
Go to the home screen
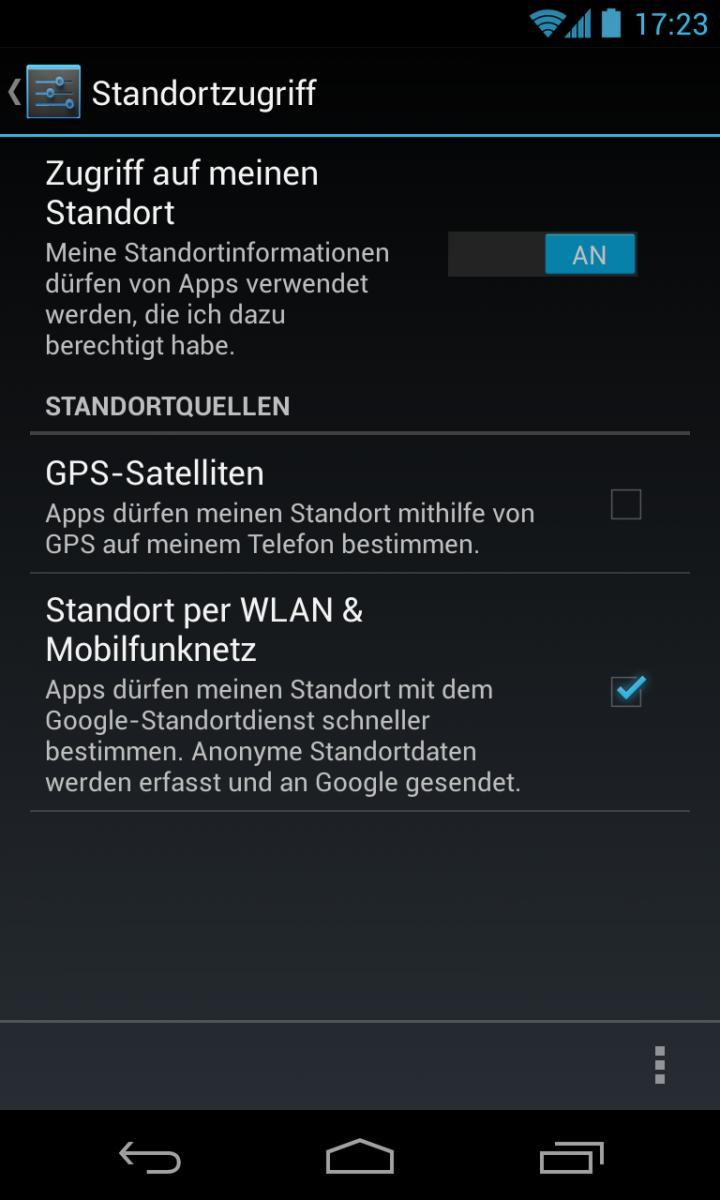click(360, 1158)
